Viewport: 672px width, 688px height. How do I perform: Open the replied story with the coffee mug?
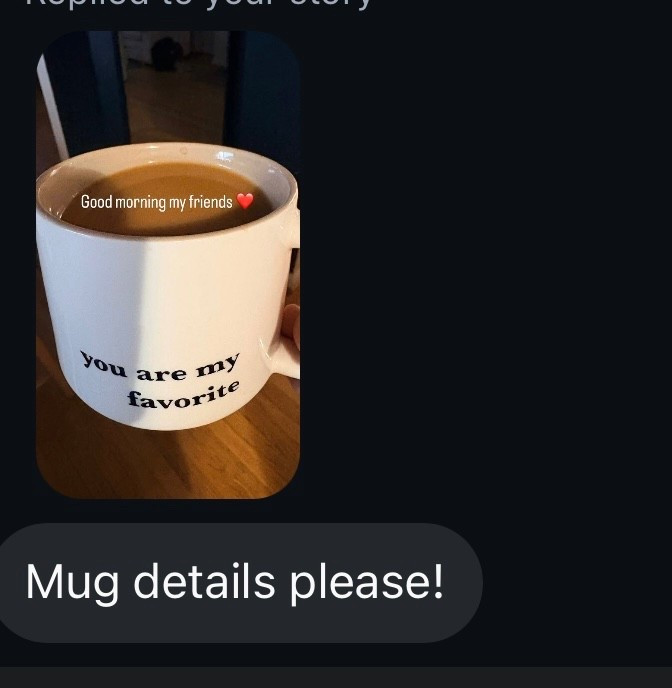coord(168,265)
